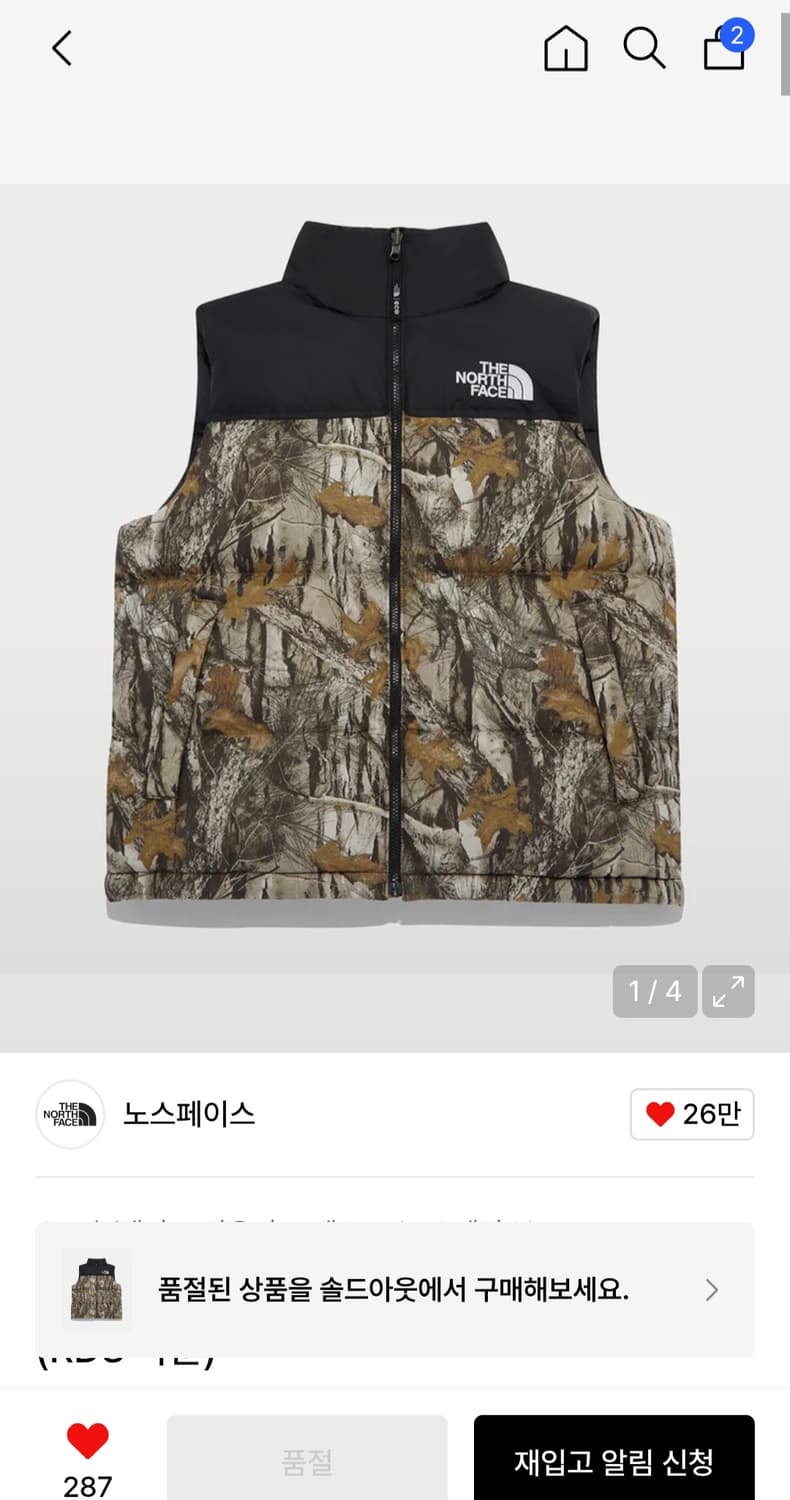Select the North Face brand logo
Screen dimensions: 790x1500
tap(70, 1115)
